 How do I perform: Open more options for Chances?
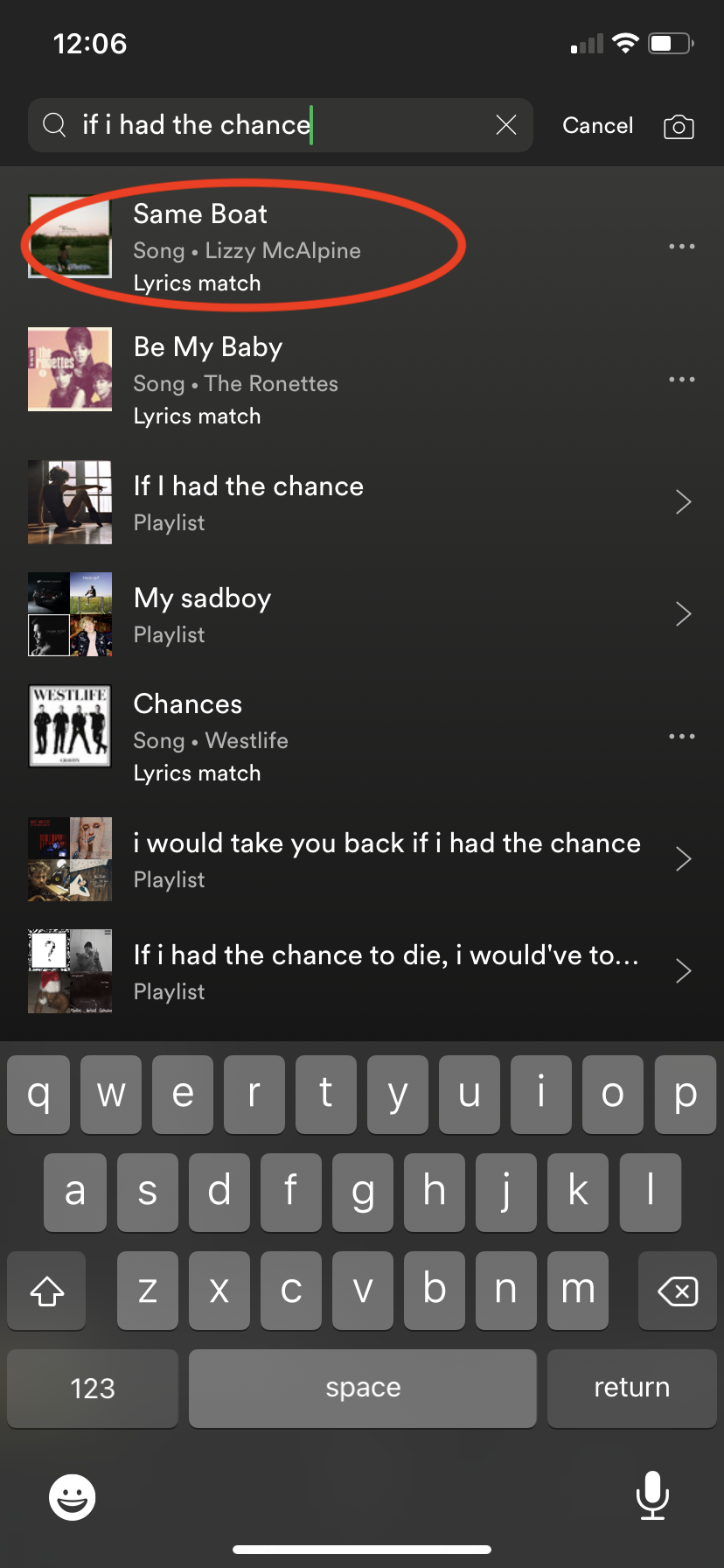pos(681,737)
